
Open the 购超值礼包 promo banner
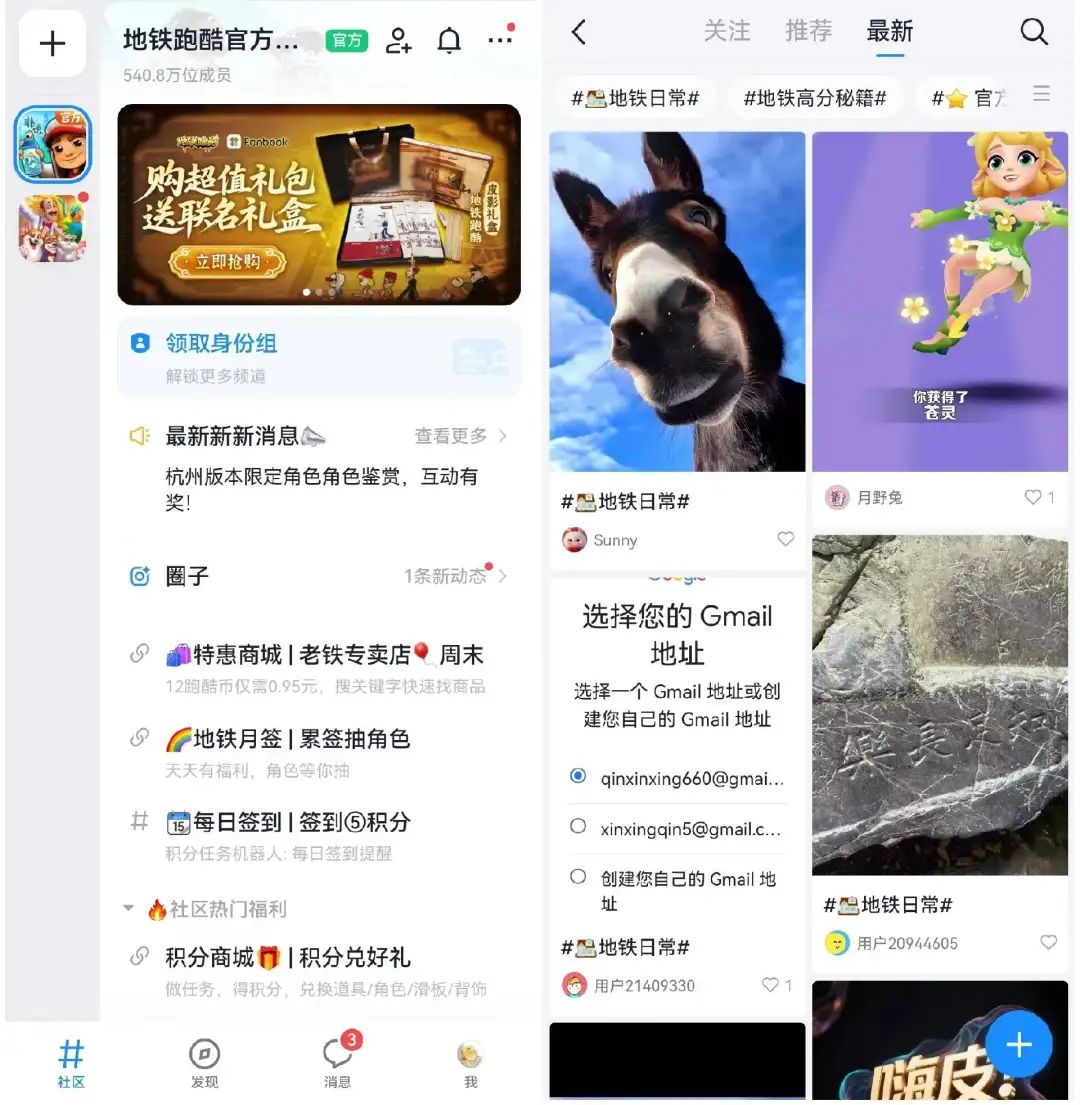click(x=319, y=204)
